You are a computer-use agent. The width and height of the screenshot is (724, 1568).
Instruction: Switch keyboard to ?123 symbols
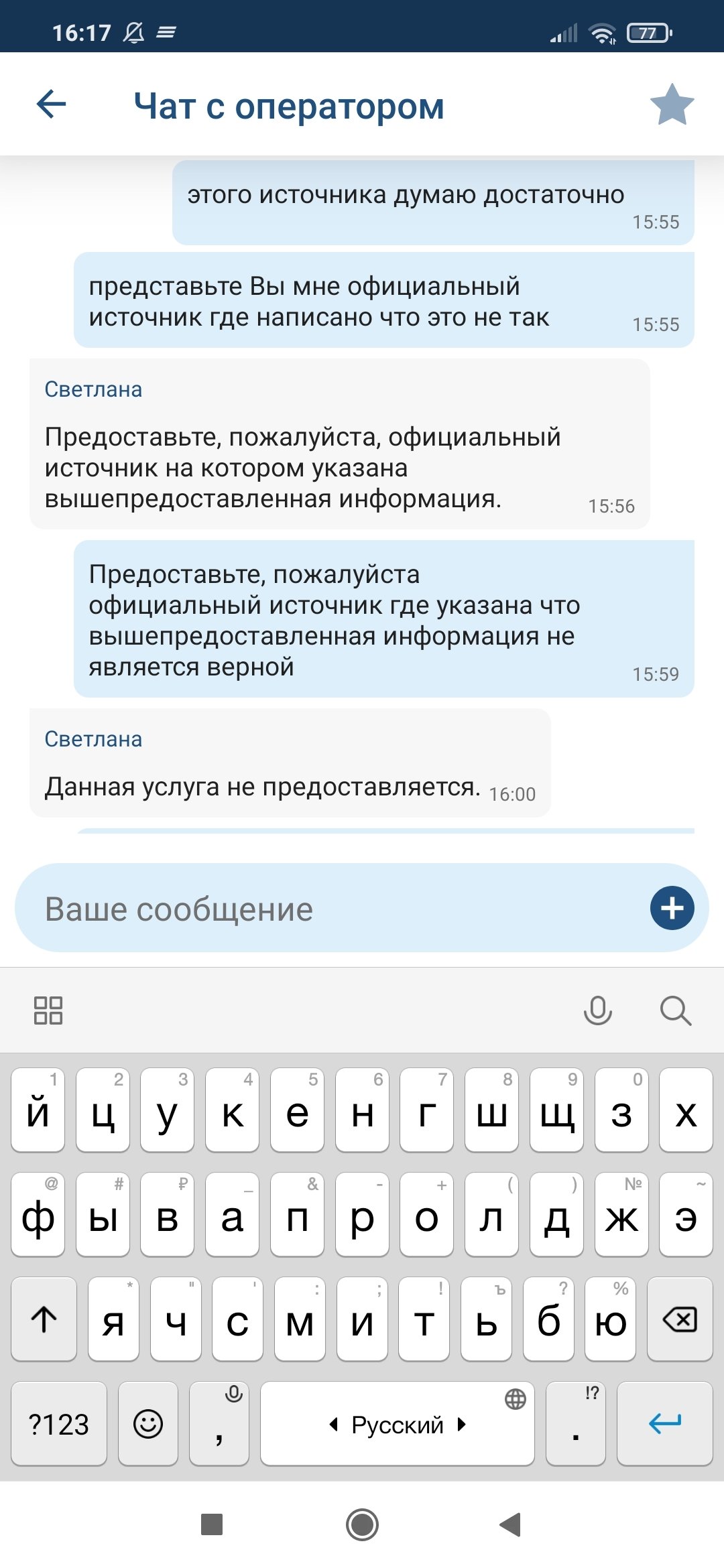point(59,1423)
